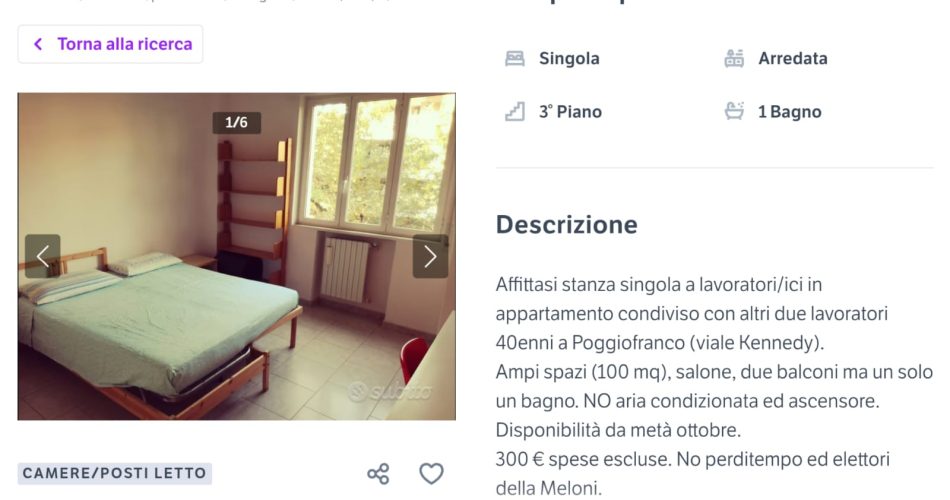Share this room listing

click(x=378, y=474)
